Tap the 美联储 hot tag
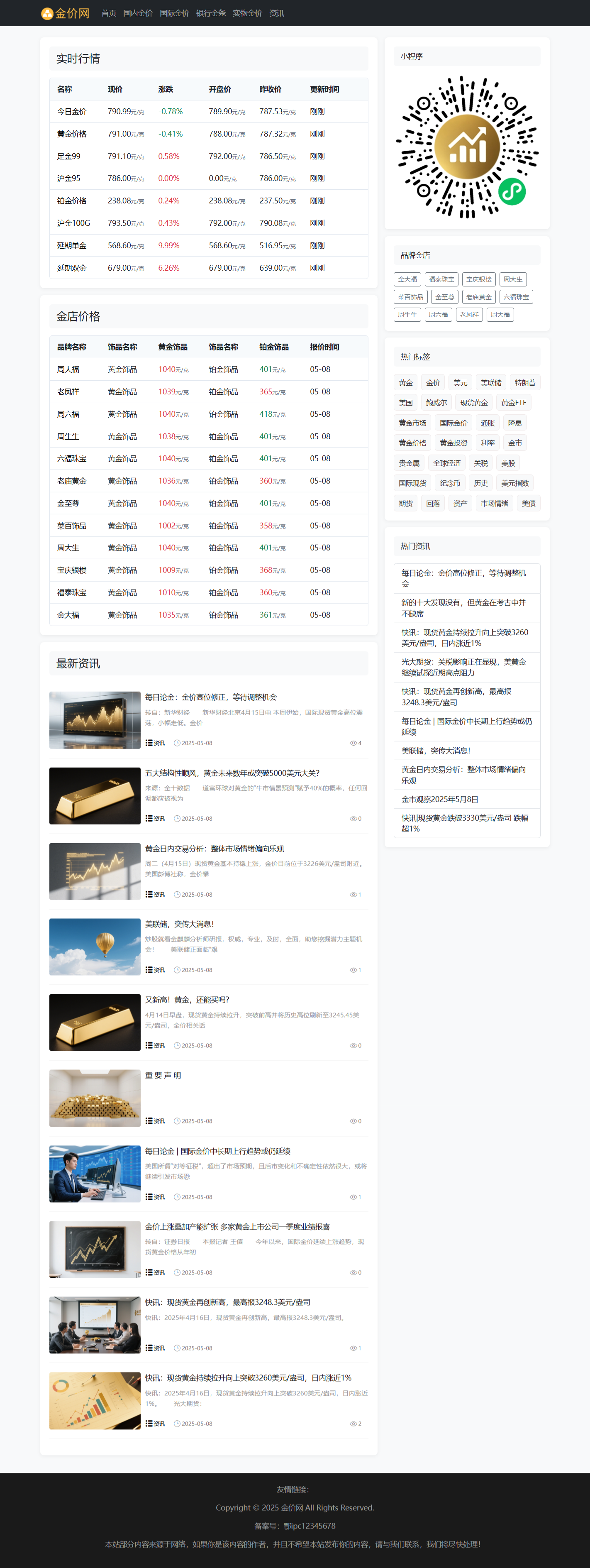Image resolution: width=590 pixels, height=1568 pixels. (x=491, y=383)
